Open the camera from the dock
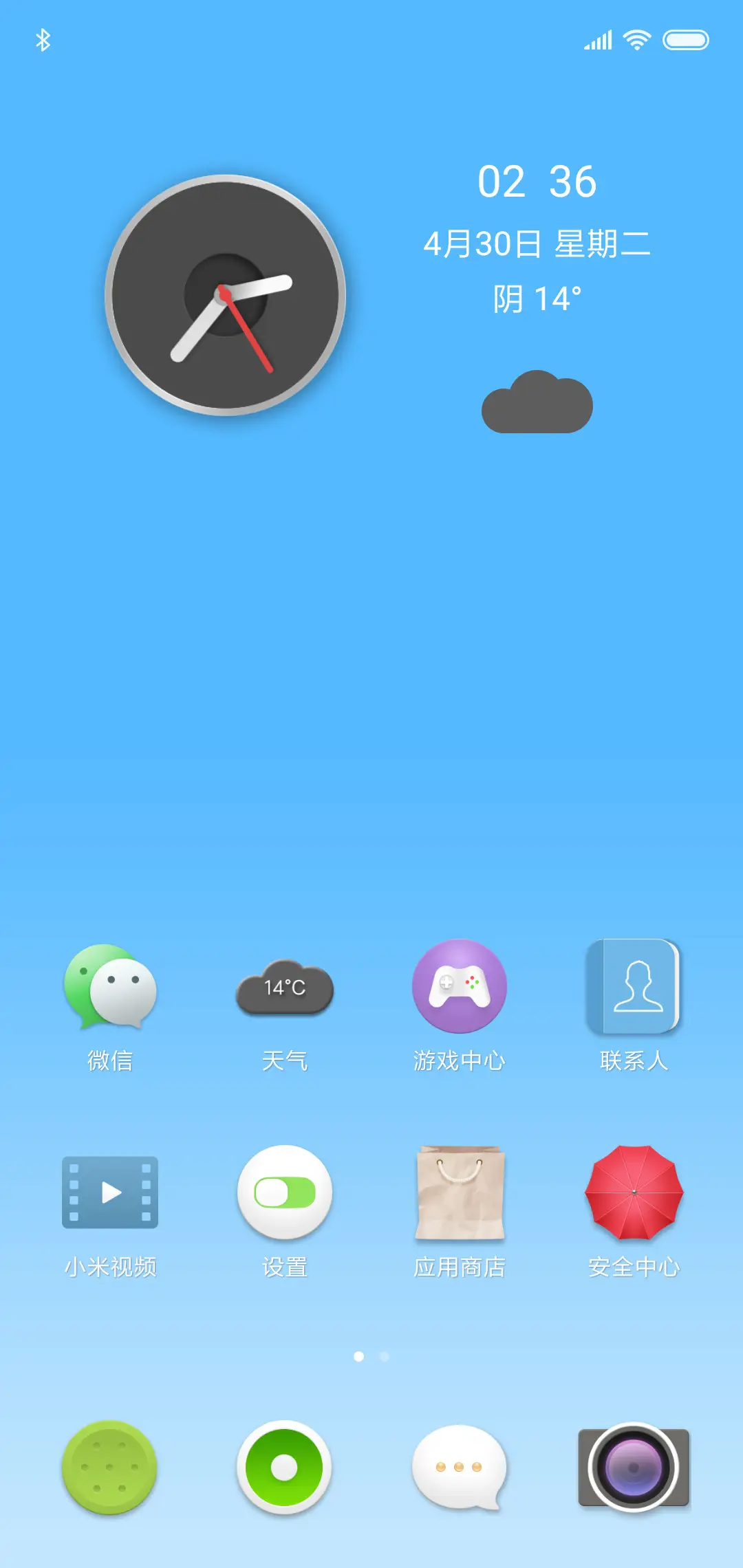Screen dimensions: 743x1568 pos(630,1468)
